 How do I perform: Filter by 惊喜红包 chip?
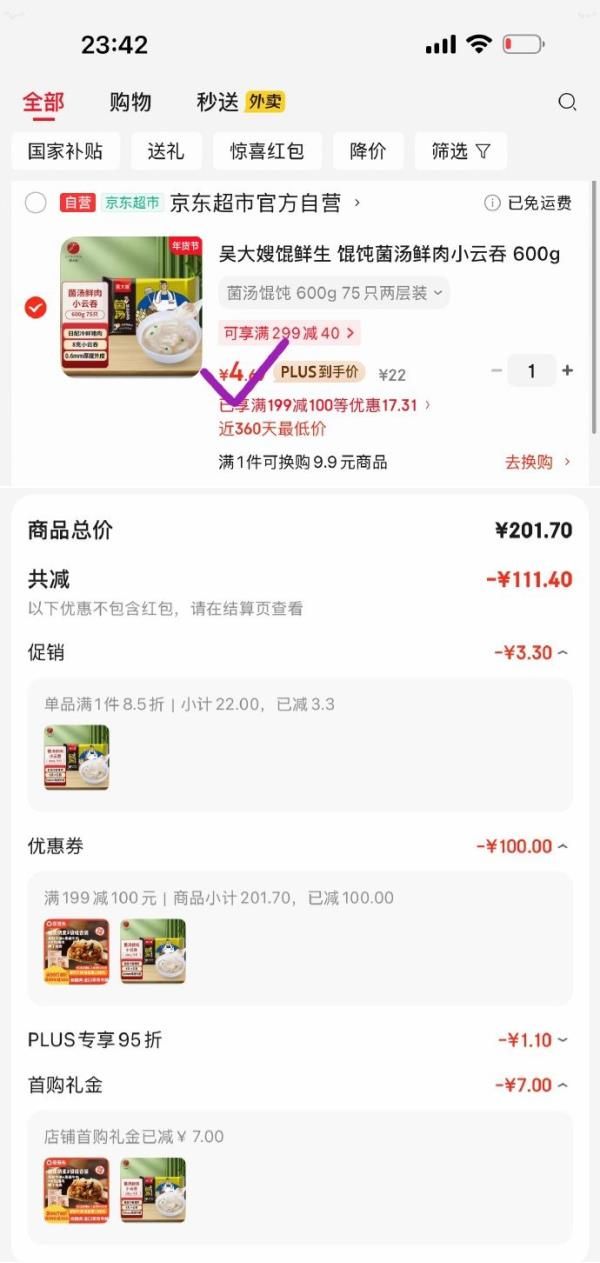[267, 151]
